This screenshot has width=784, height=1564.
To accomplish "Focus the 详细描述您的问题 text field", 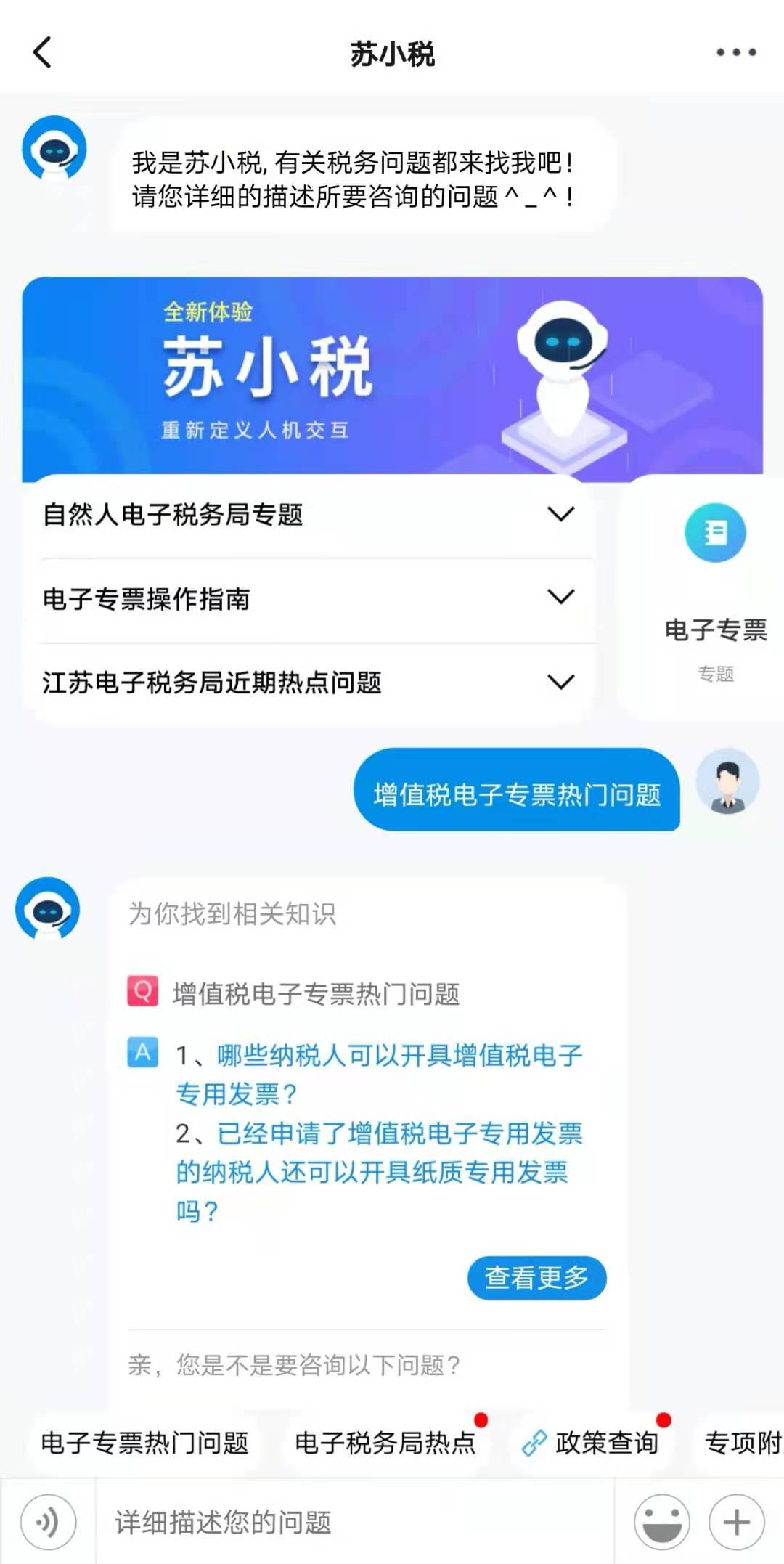I will [356, 1522].
